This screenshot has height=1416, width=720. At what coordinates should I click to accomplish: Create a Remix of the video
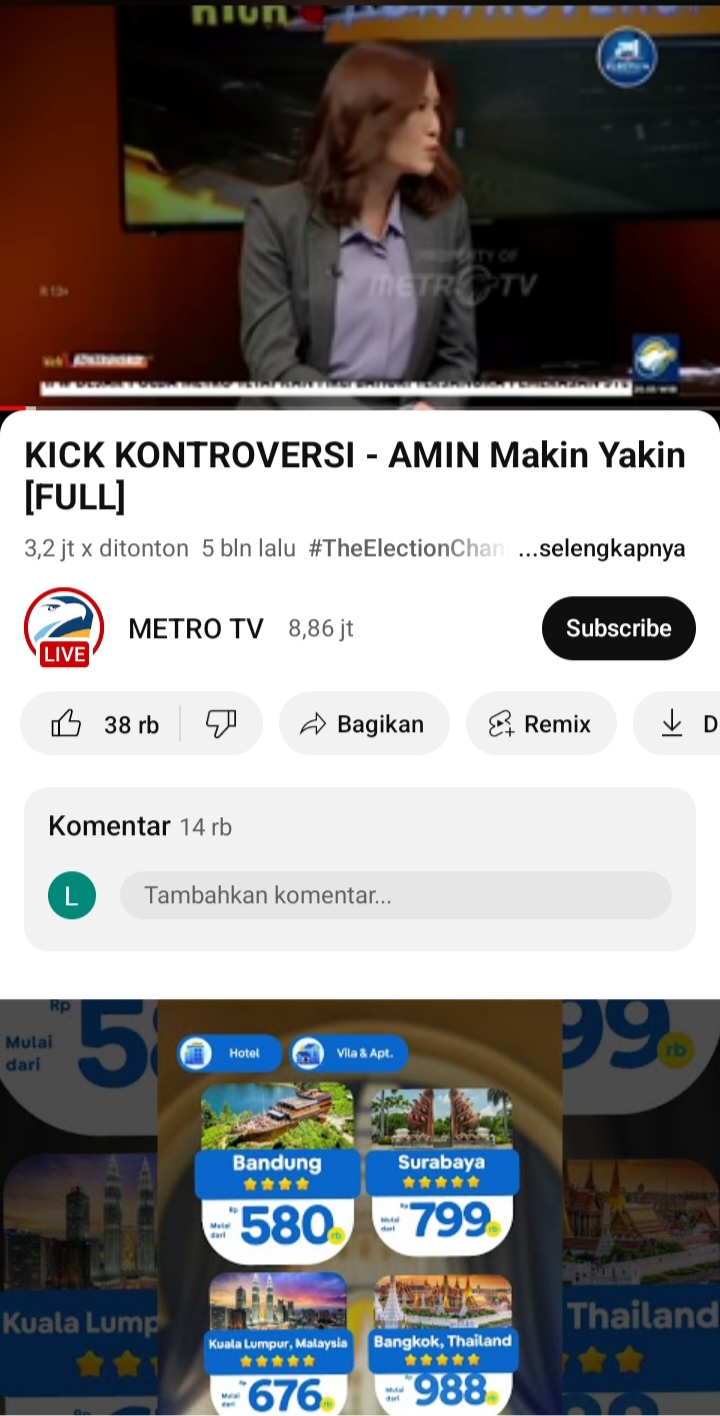[540, 724]
